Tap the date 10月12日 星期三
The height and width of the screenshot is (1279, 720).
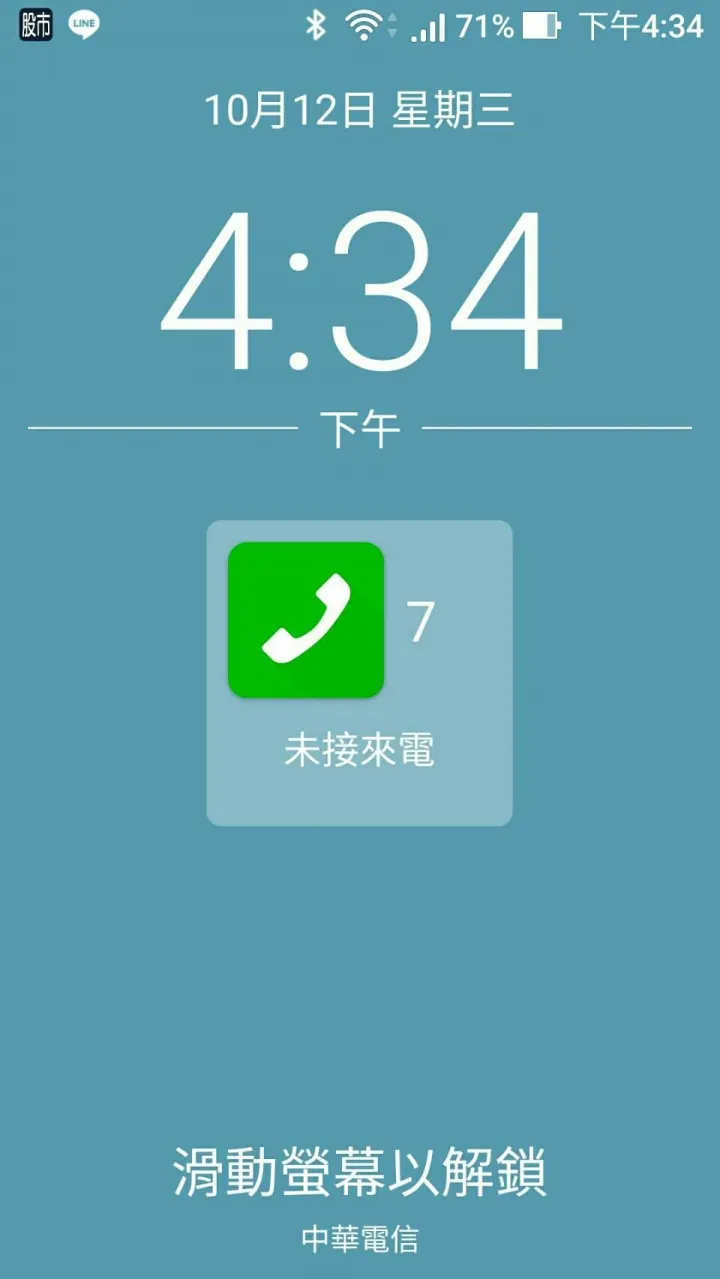pos(360,113)
